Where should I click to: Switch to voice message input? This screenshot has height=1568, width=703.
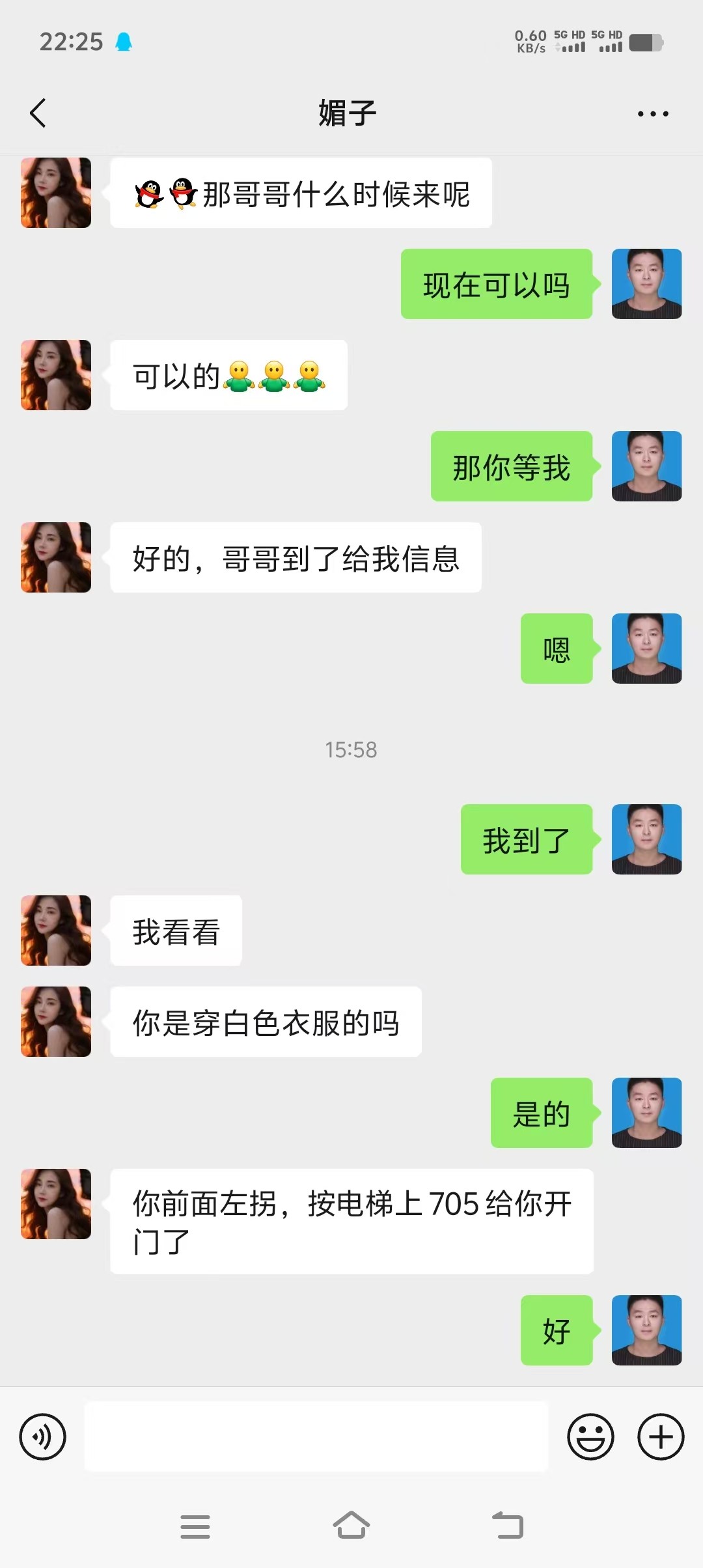(x=43, y=1436)
